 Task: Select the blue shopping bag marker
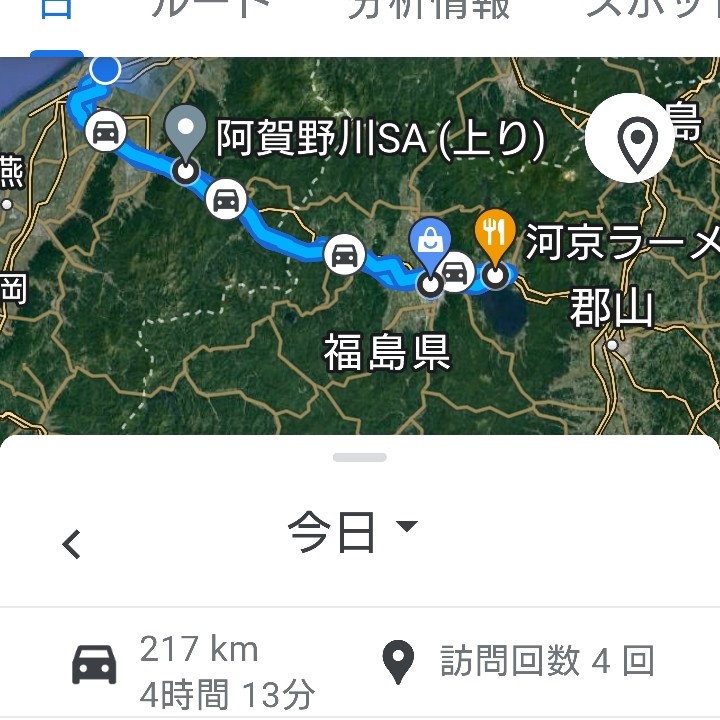[x=430, y=242]
